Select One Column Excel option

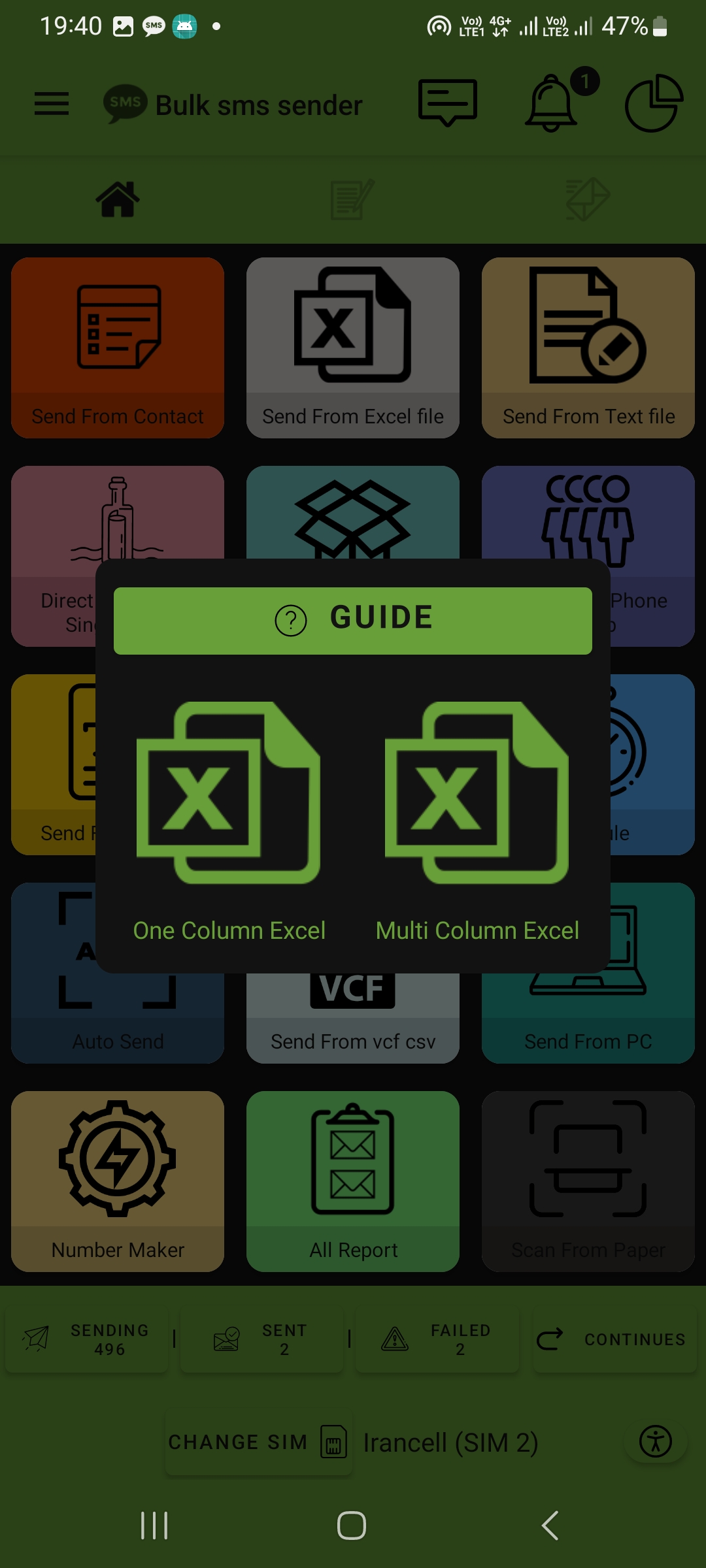click(x=228, y=822)
